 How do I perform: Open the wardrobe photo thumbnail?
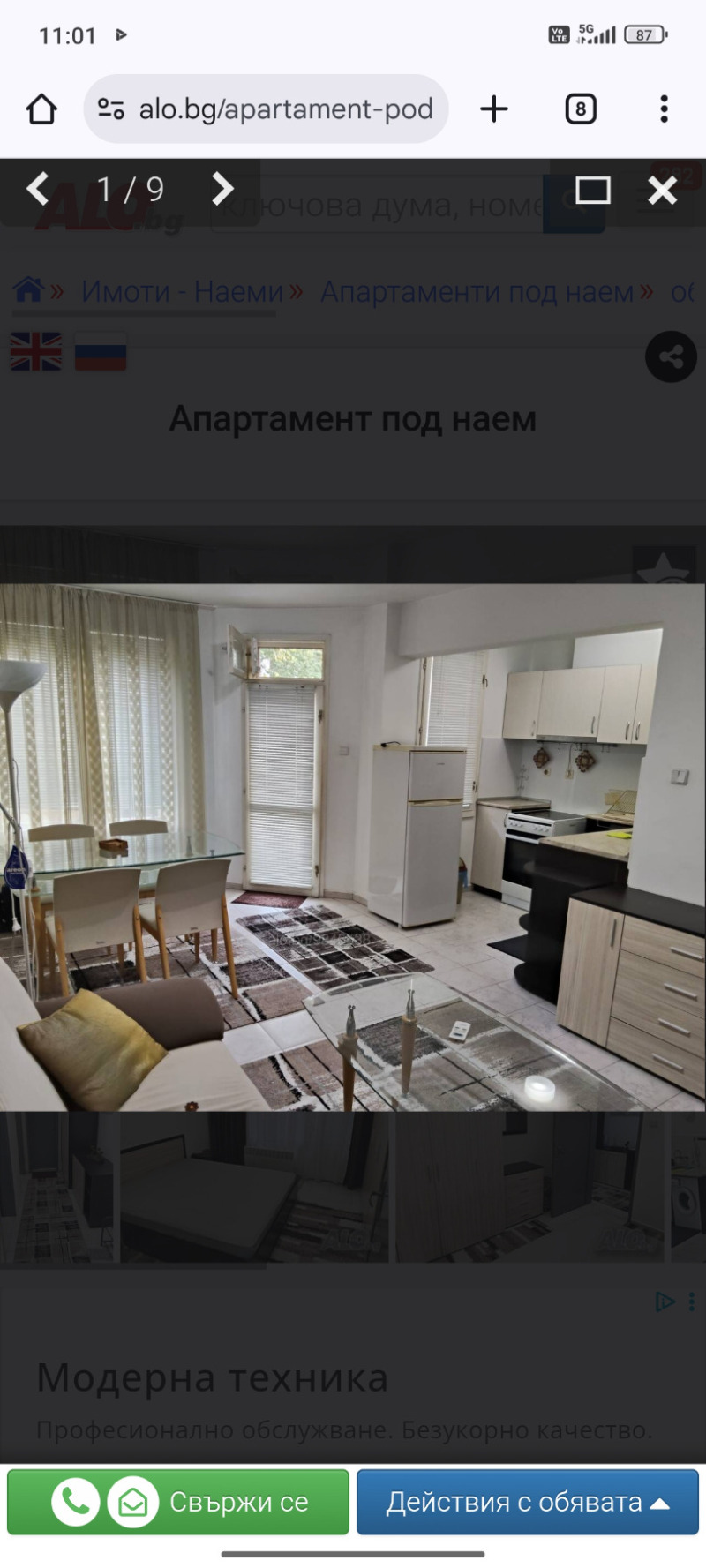[527, 1186]
